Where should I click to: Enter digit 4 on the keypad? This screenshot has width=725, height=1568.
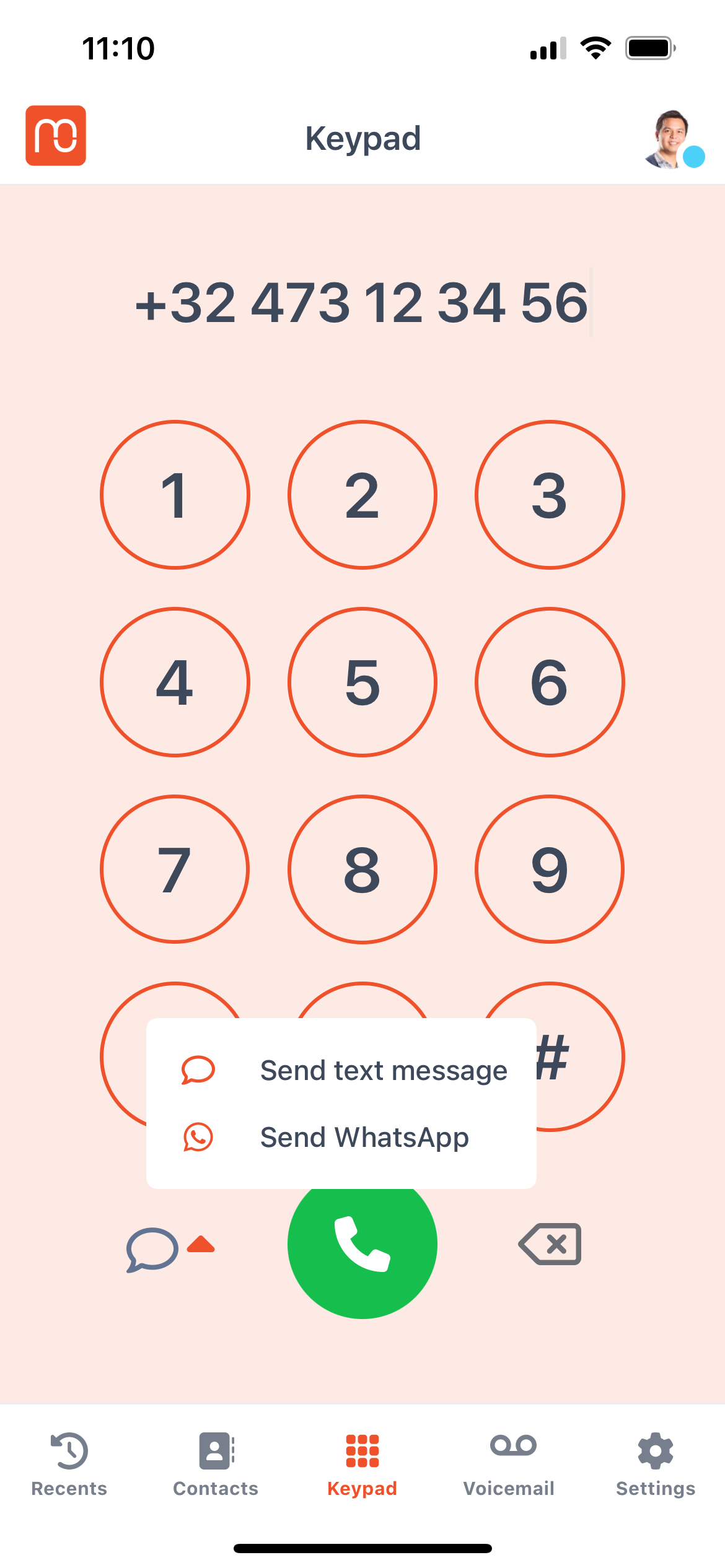point(175,682)
